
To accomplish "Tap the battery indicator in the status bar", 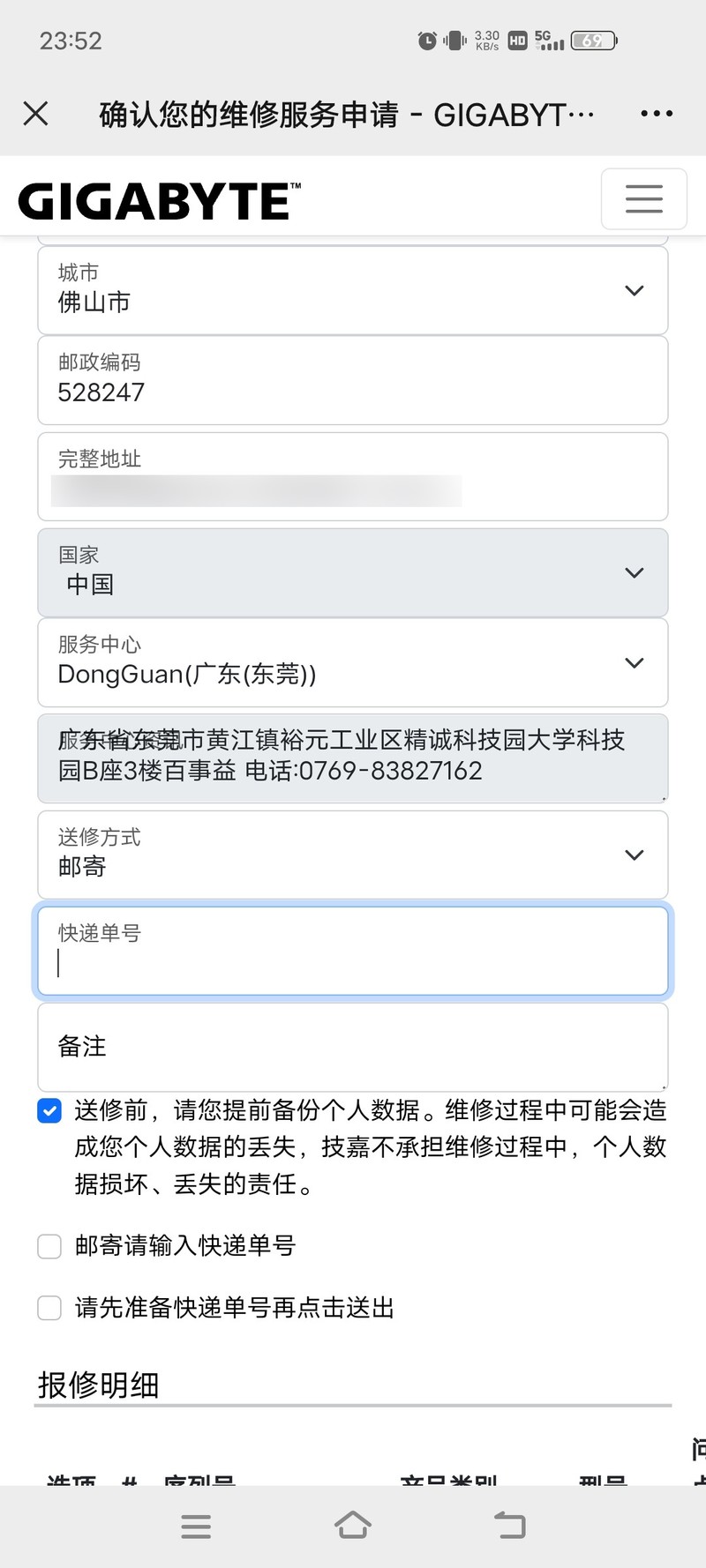I will (593, 40).
